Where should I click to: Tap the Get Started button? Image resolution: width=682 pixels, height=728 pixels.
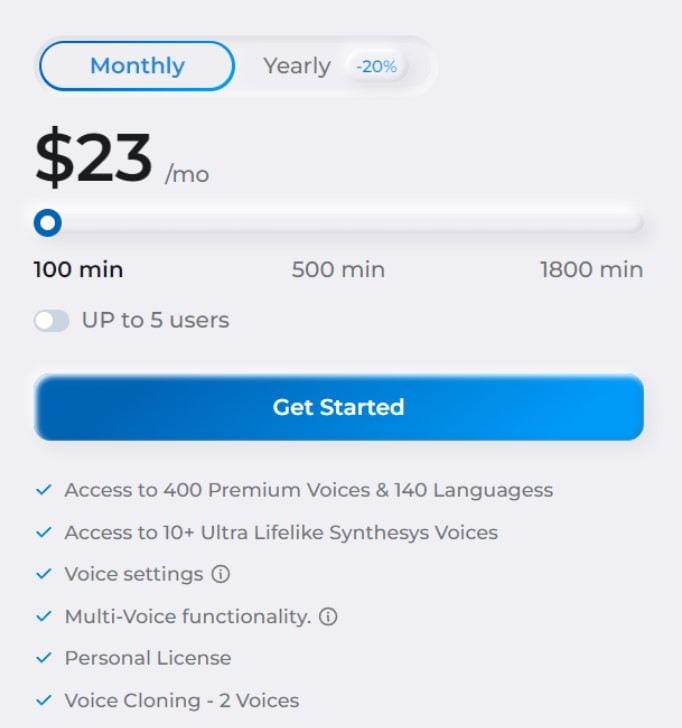pyautogui.click(x=338, y=407)
